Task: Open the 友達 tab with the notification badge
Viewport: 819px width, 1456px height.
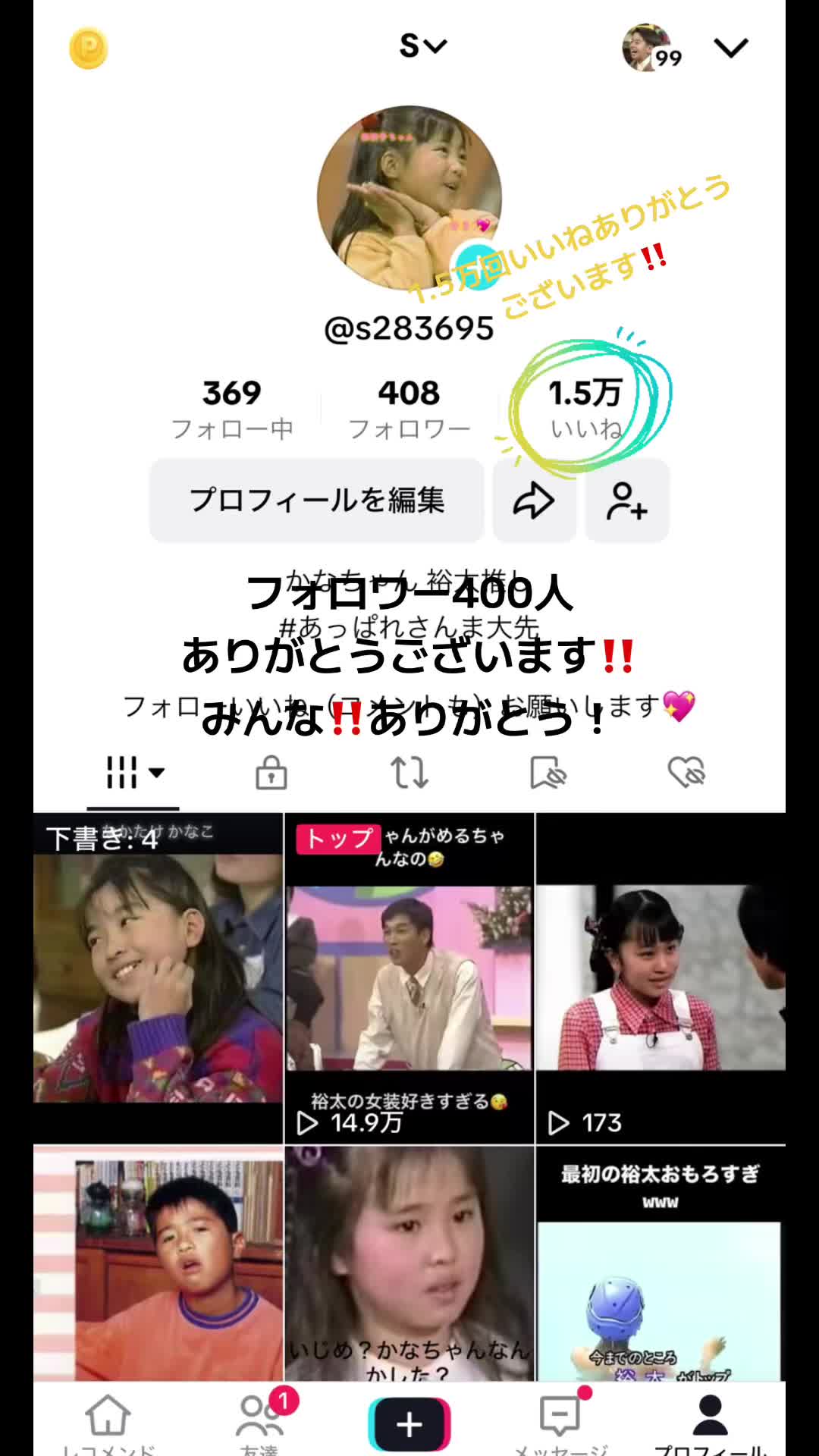Action: (x=260, y=1422)
